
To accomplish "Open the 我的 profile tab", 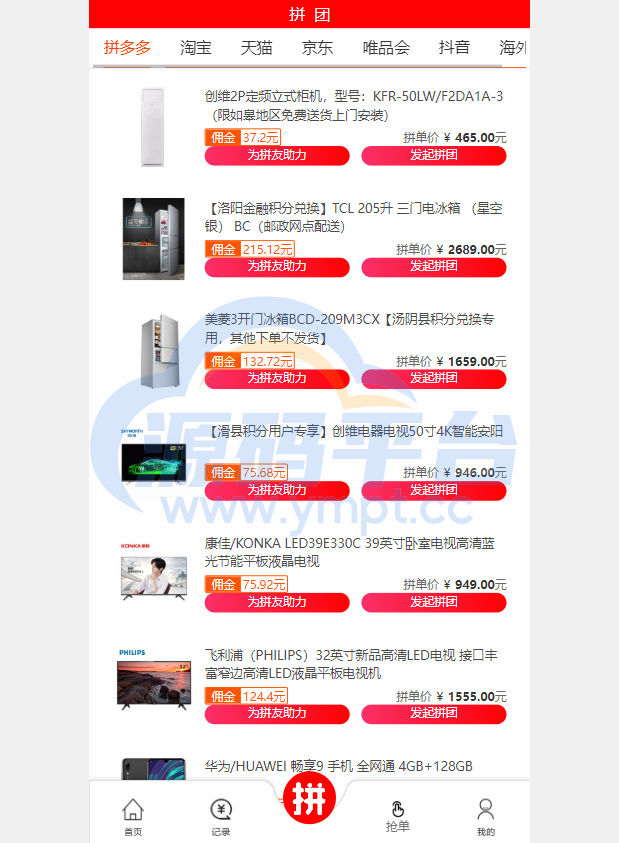I will (485, 816).
